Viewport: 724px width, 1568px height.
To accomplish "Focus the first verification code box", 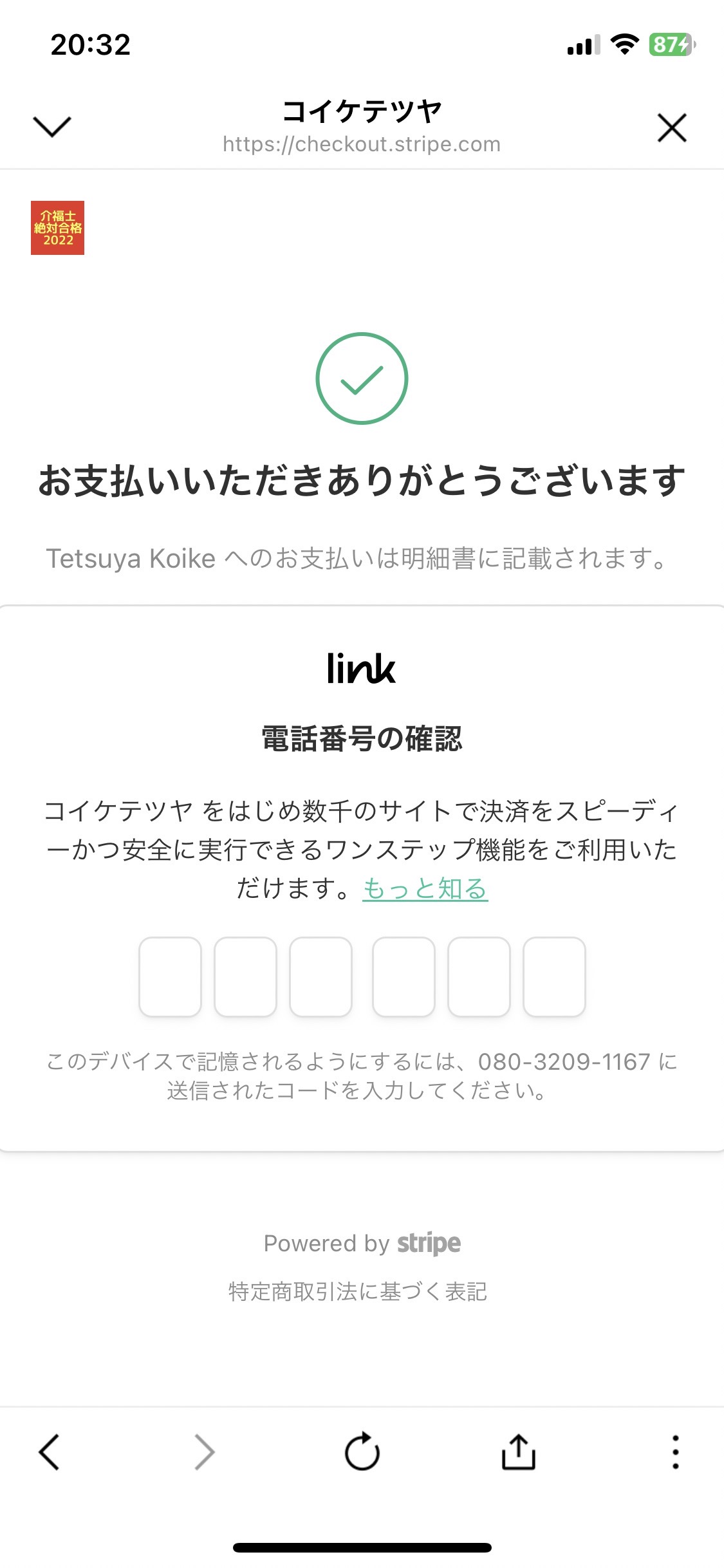I will point(170,976).
